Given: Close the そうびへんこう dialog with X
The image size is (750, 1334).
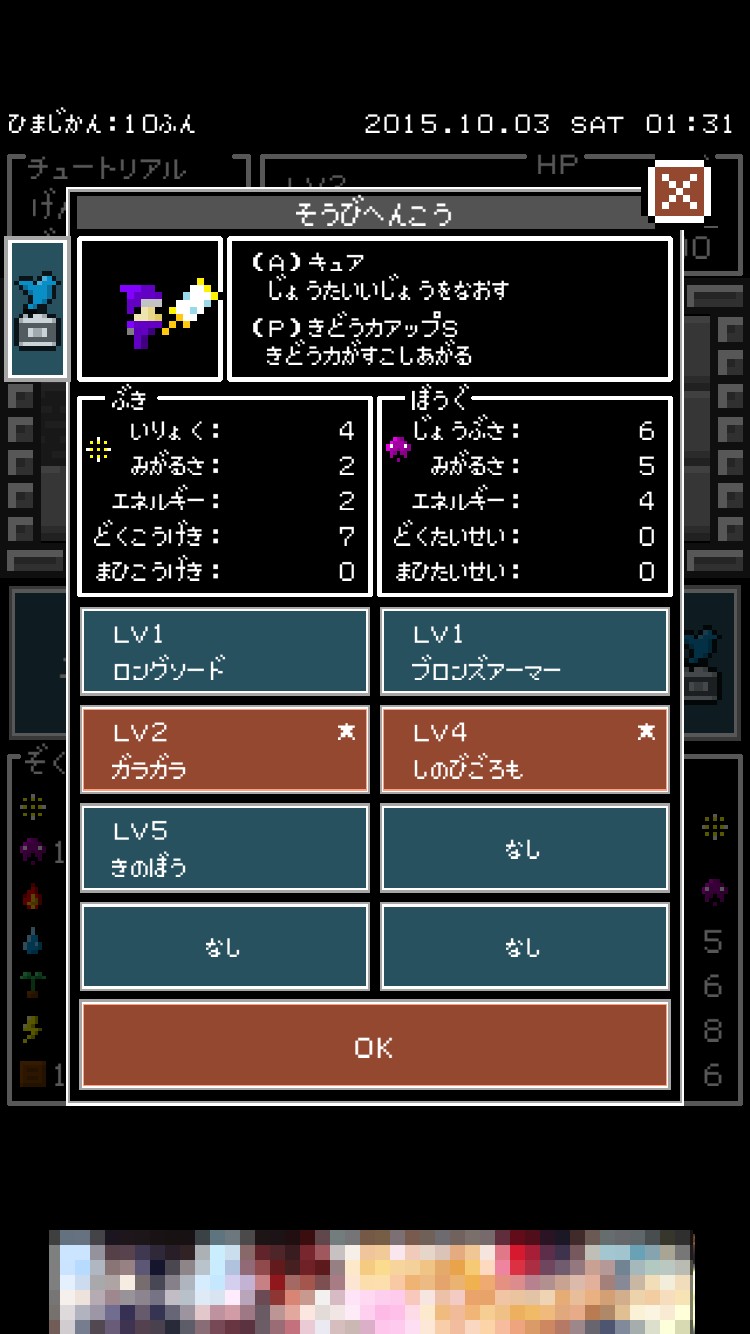Looking at the screenshot, I should 680,191.
